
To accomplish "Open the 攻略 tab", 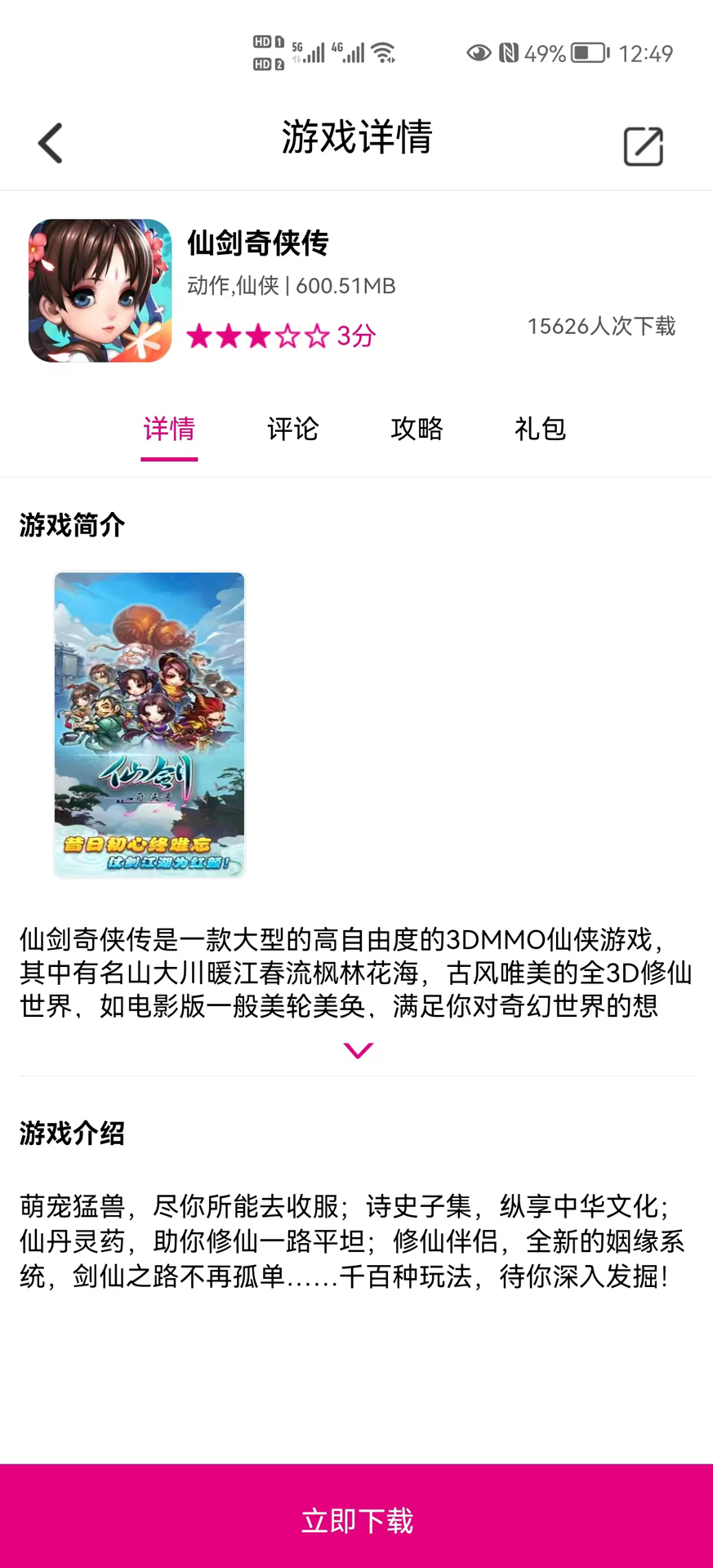I will tap(417, 429).
